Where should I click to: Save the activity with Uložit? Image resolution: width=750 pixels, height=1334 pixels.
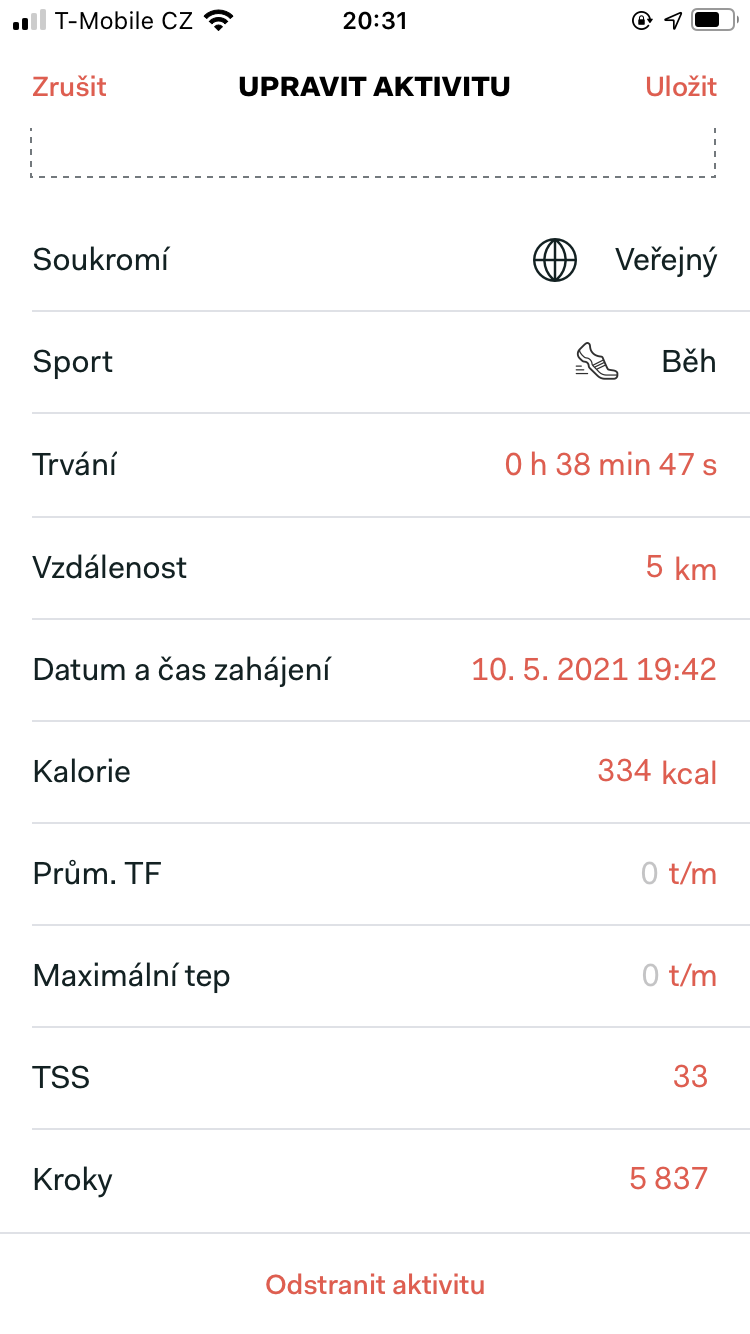pyautogui.click(x=681, y=87)
